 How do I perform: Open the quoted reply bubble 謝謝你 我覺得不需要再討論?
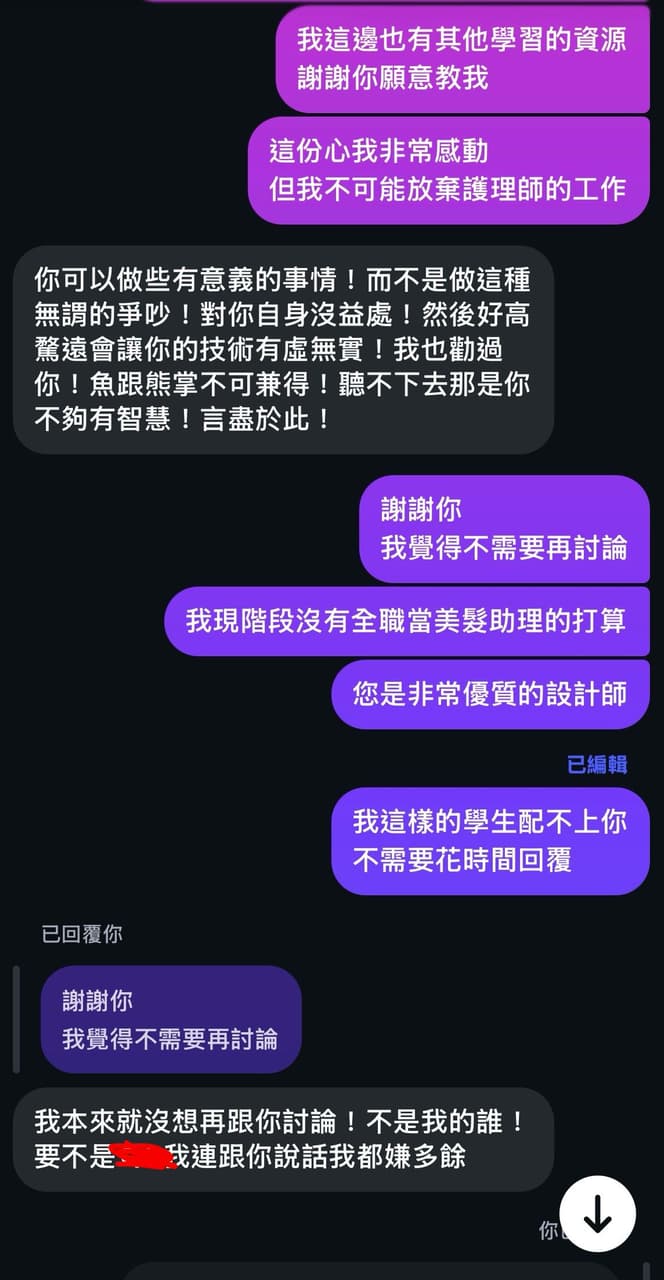(x=171, y=1019)
